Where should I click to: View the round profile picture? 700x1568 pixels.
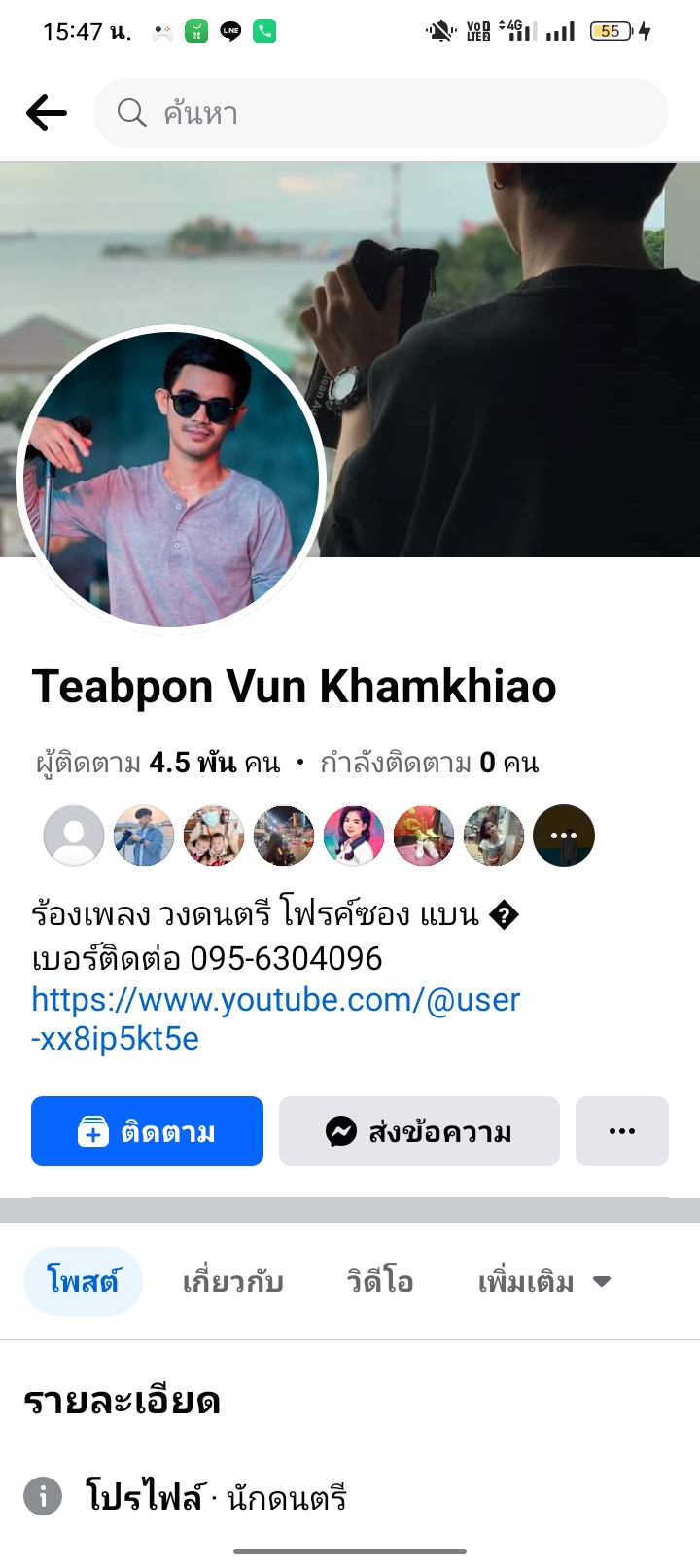(x=172, y=479)
